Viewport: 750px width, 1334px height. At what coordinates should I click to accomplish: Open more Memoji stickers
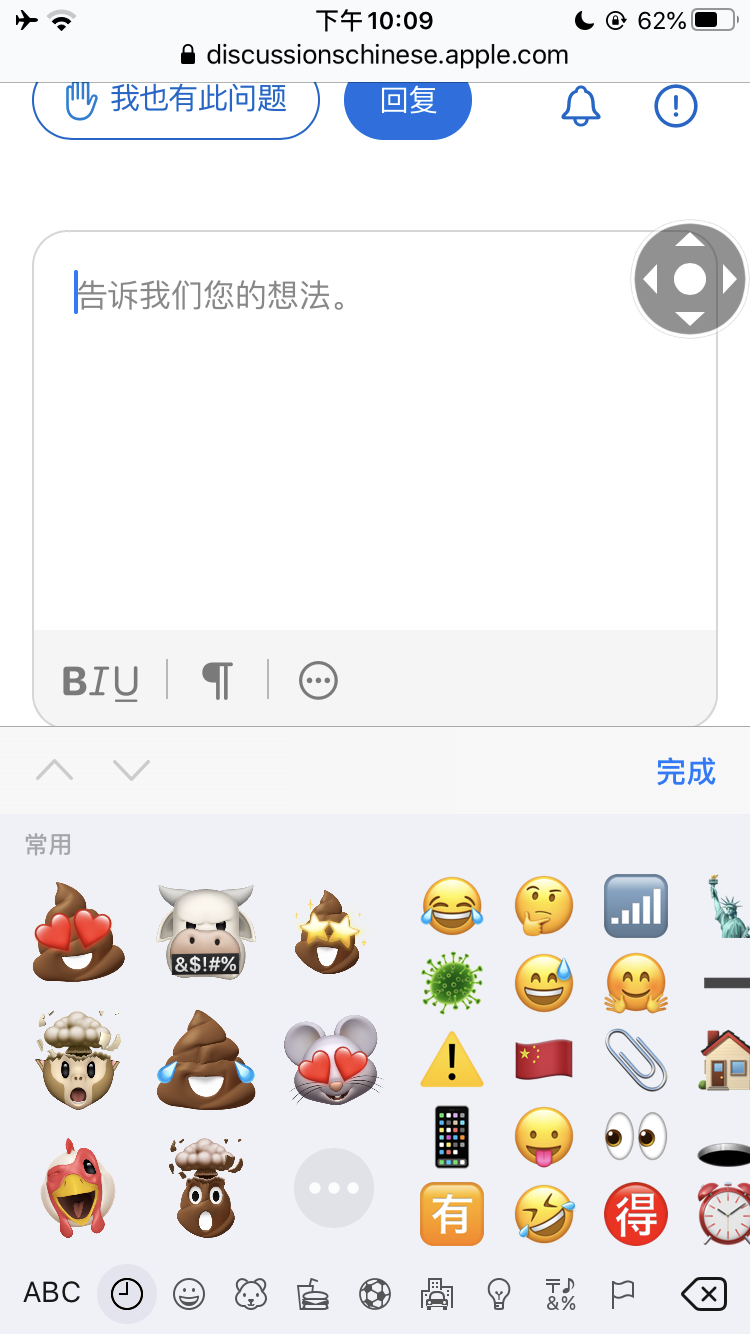click(x=334, y=1188)
